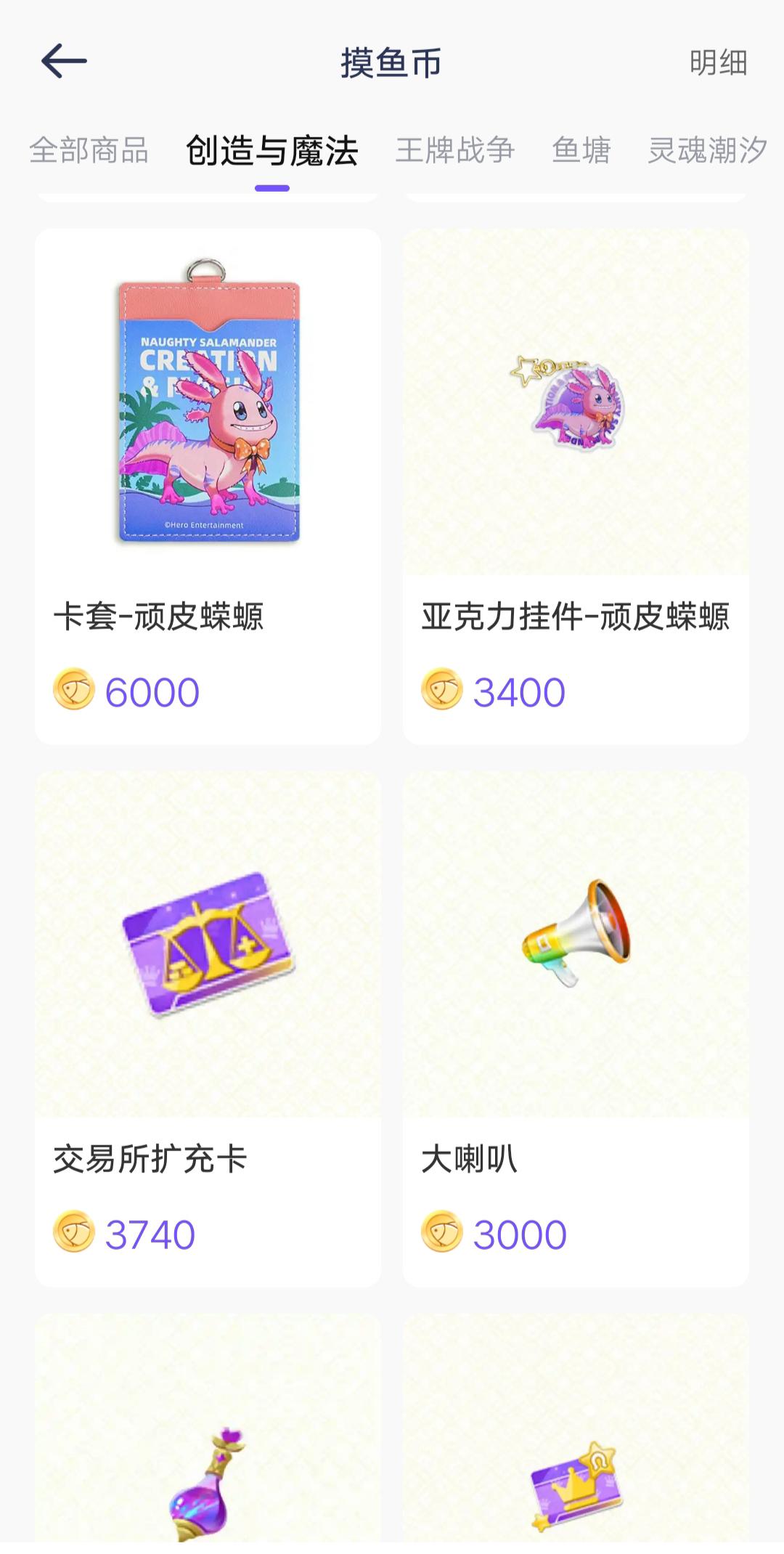Open the 鱼塘 tab
Screen dimensions: 784x1554
tap(581, 150)
